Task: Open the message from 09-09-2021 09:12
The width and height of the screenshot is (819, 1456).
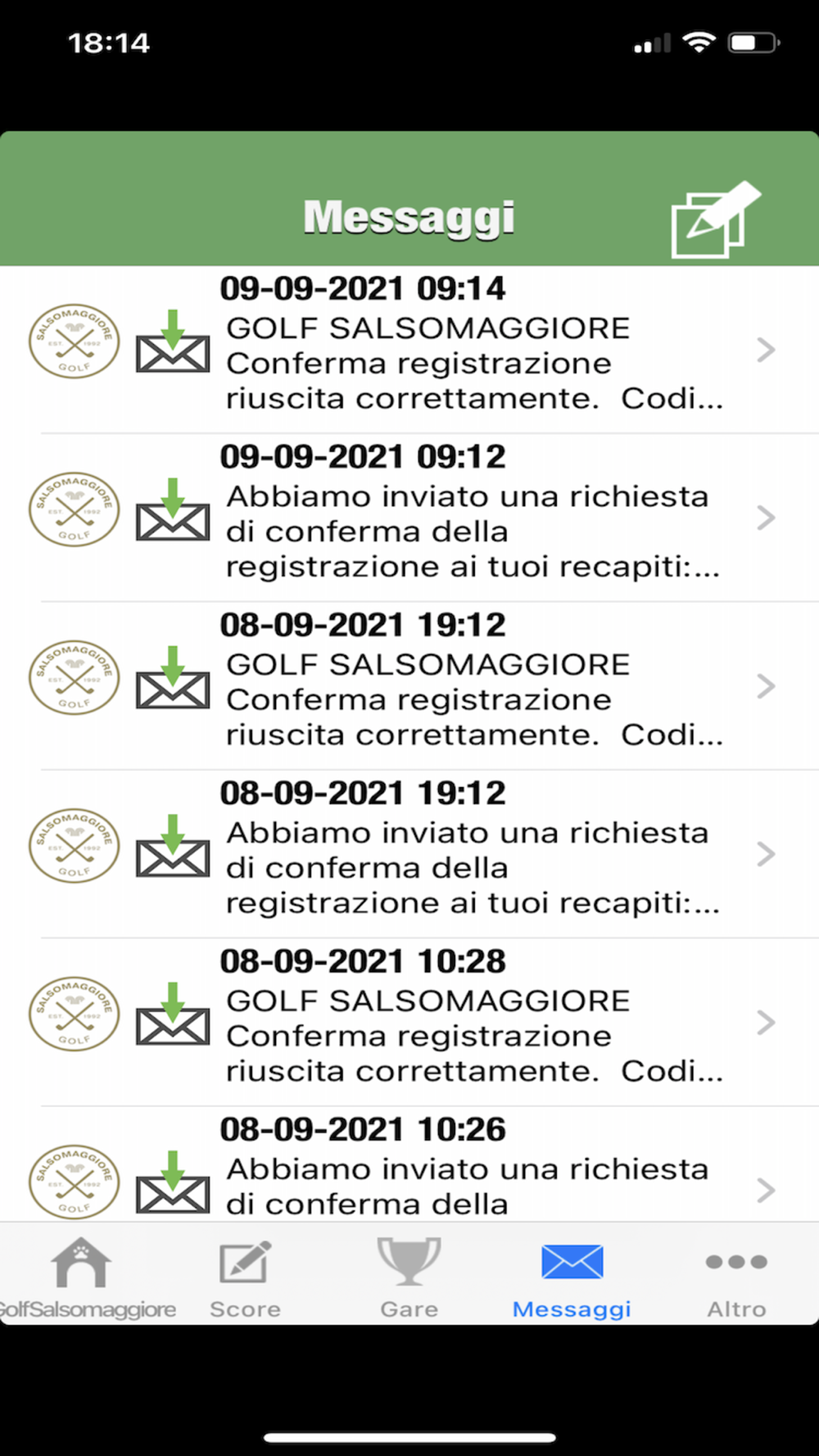Action: (x=409, y=518)
